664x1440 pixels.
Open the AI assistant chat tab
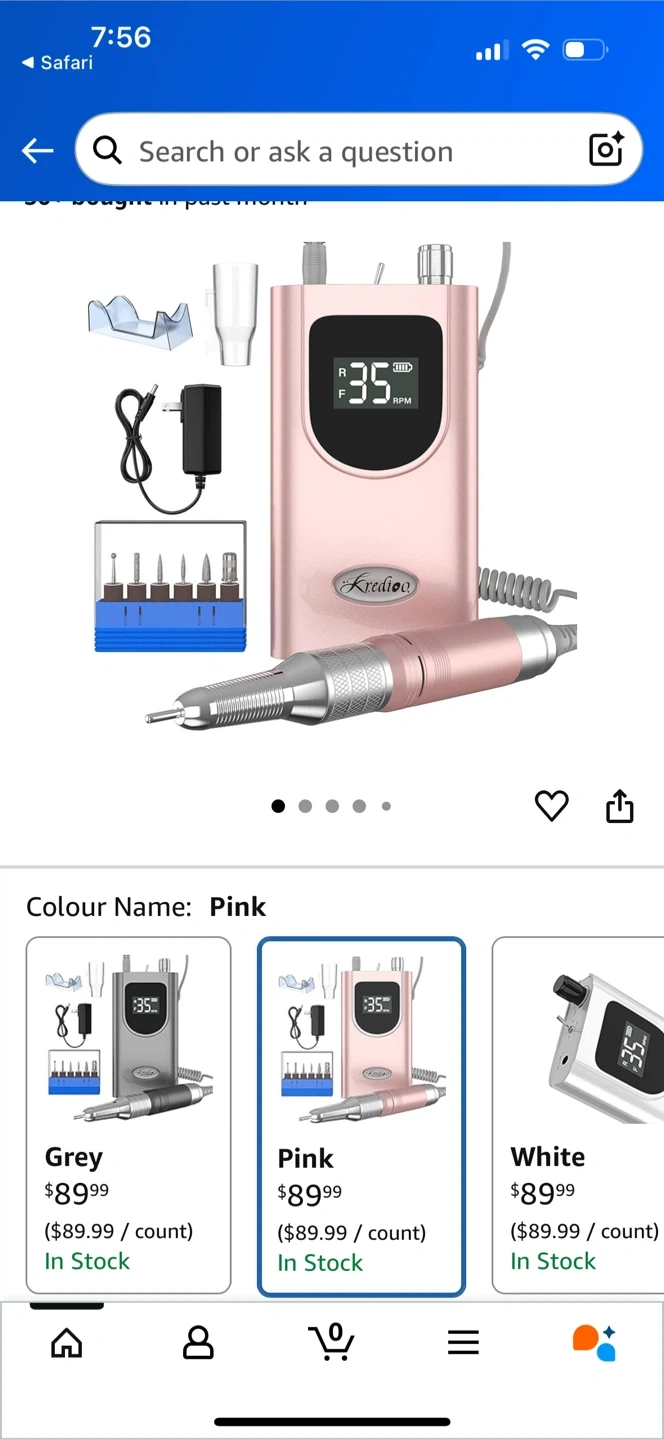[x=594, y=1343]
